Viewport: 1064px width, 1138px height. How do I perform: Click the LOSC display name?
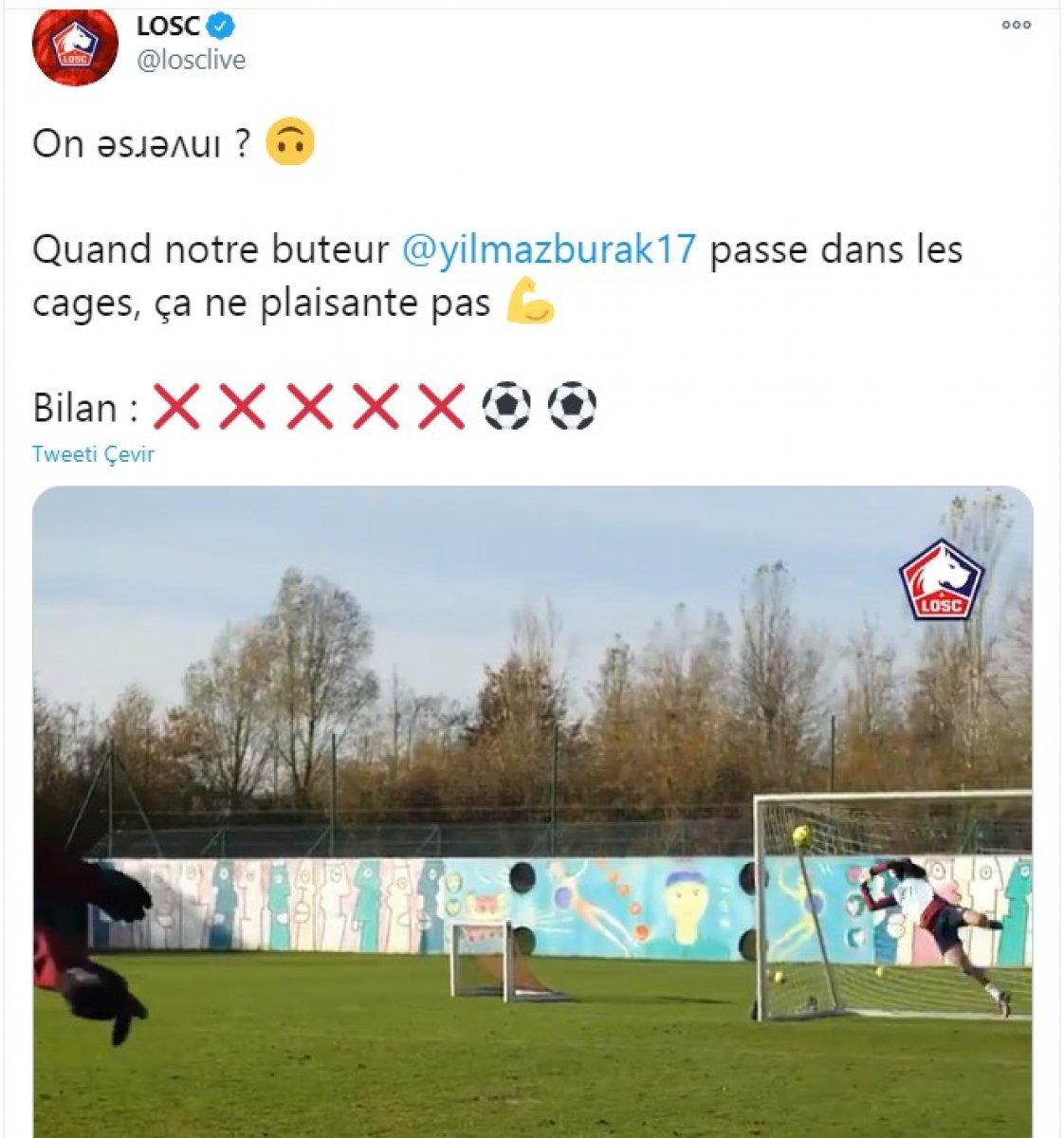(x=171, y=25)
